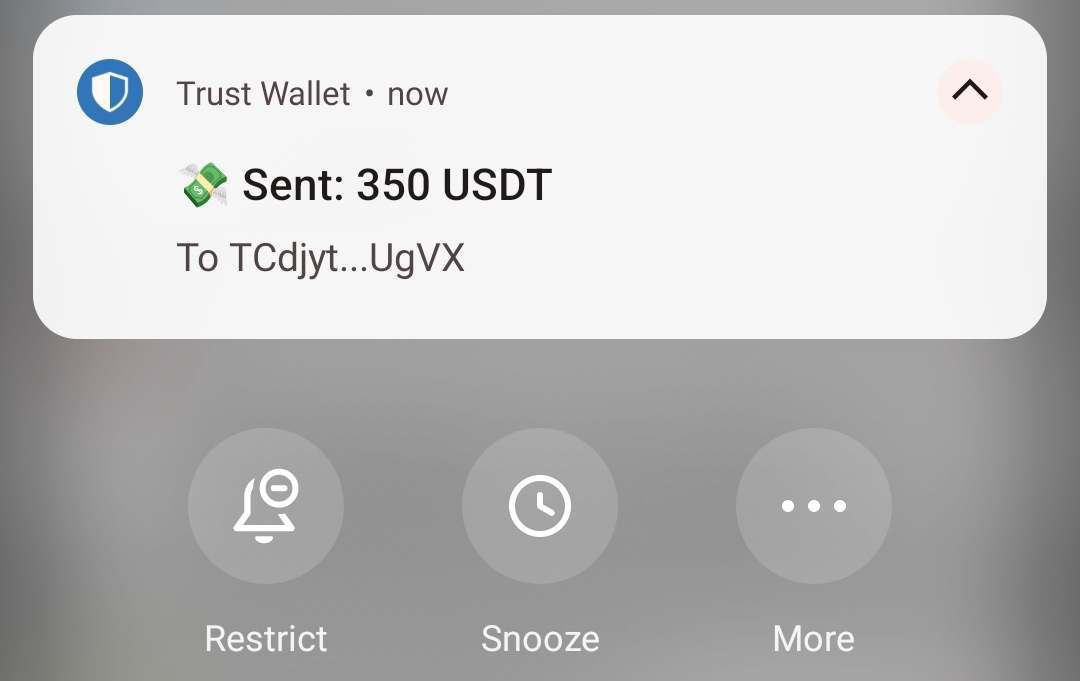Open More notification options
This screenshot has width=1080, height=681.
coord(813,506)
